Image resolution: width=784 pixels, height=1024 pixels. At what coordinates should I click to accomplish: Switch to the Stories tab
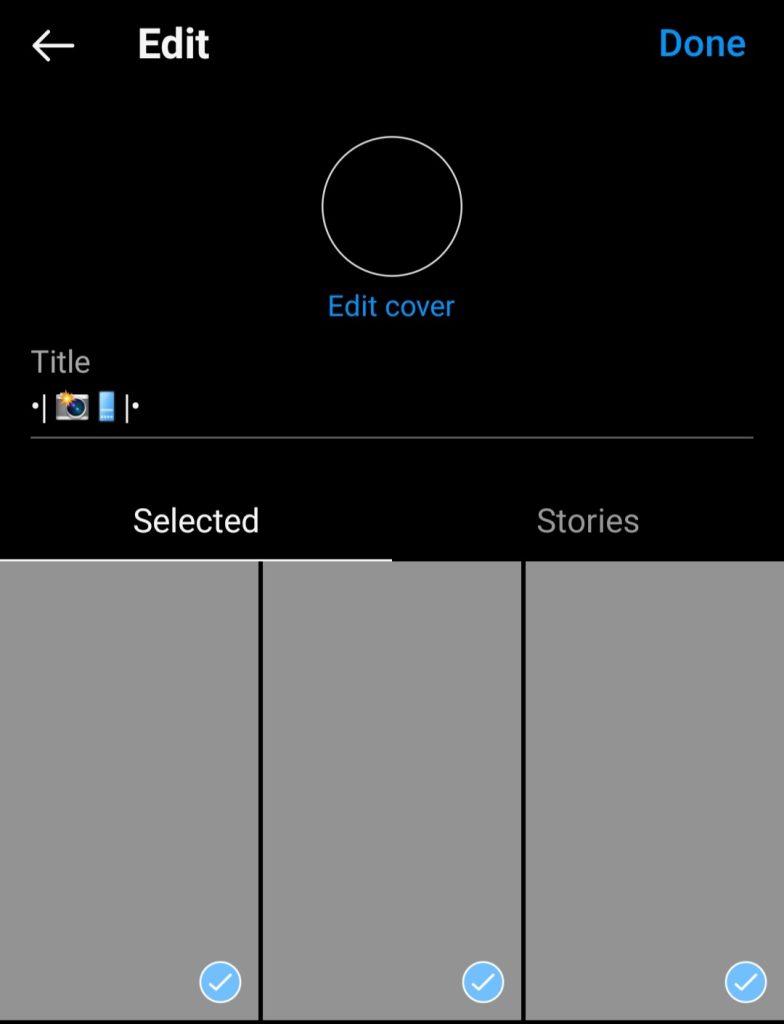coord(587,521)
